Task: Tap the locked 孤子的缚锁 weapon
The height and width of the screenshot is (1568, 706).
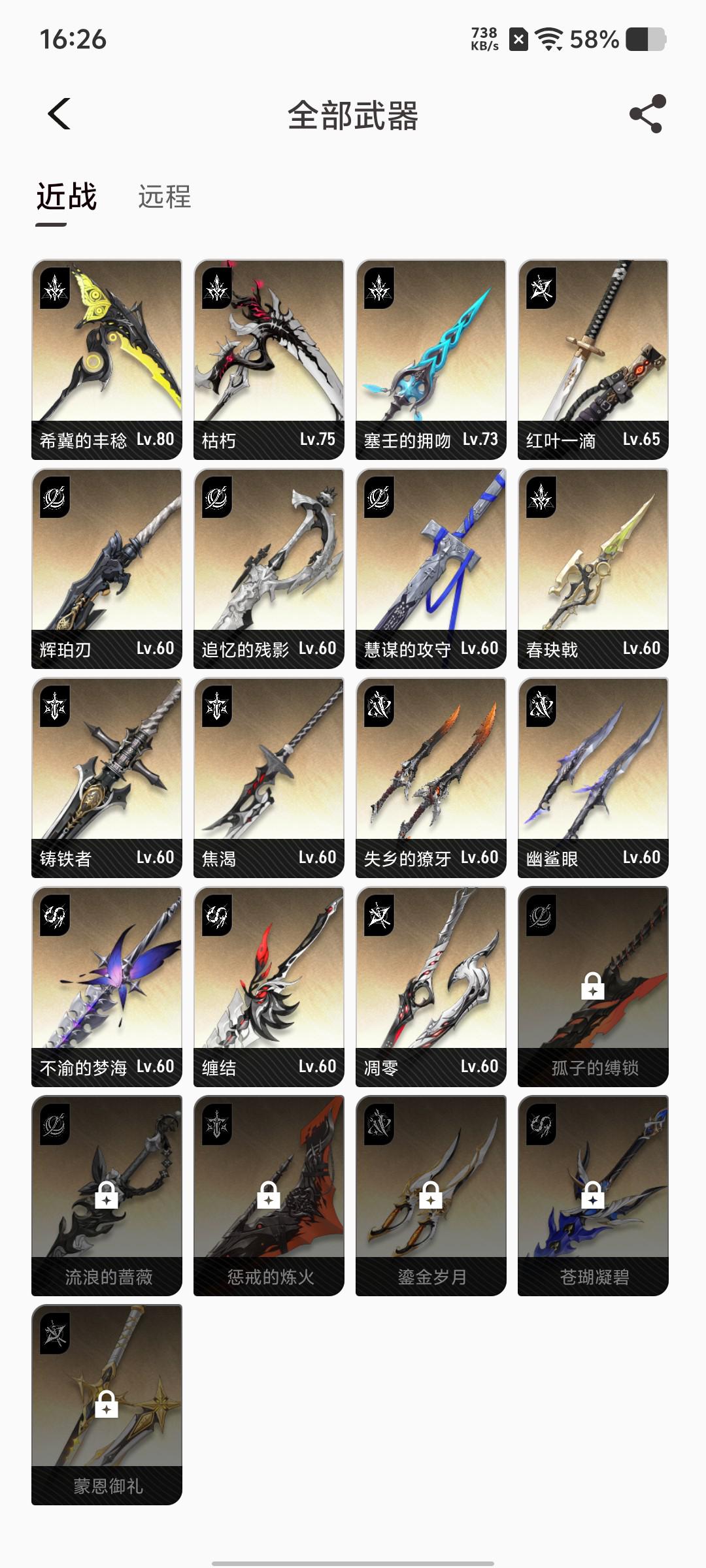Action: click(593, 987)
